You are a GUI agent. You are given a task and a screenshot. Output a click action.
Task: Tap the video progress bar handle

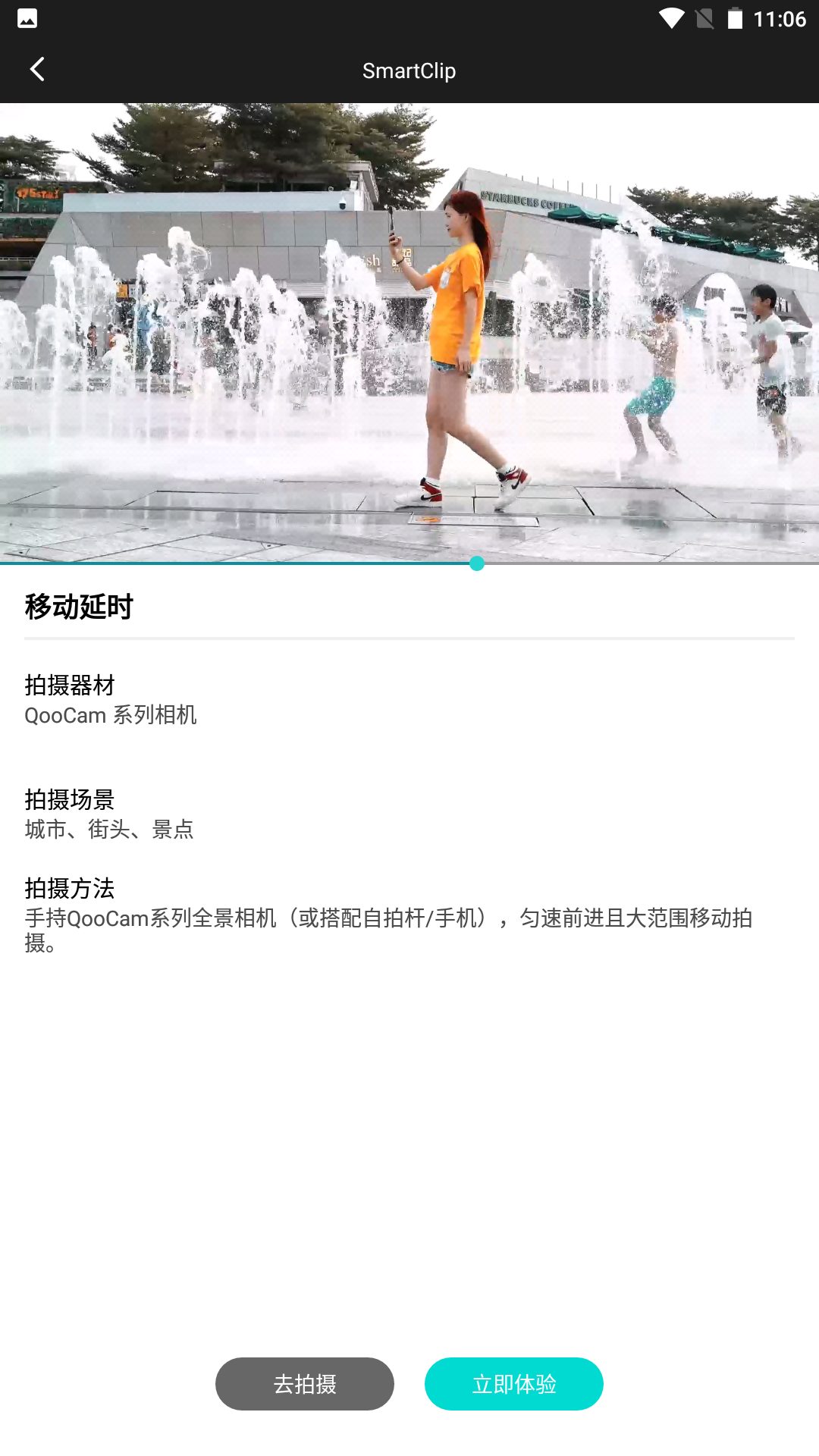coord(477,563)
